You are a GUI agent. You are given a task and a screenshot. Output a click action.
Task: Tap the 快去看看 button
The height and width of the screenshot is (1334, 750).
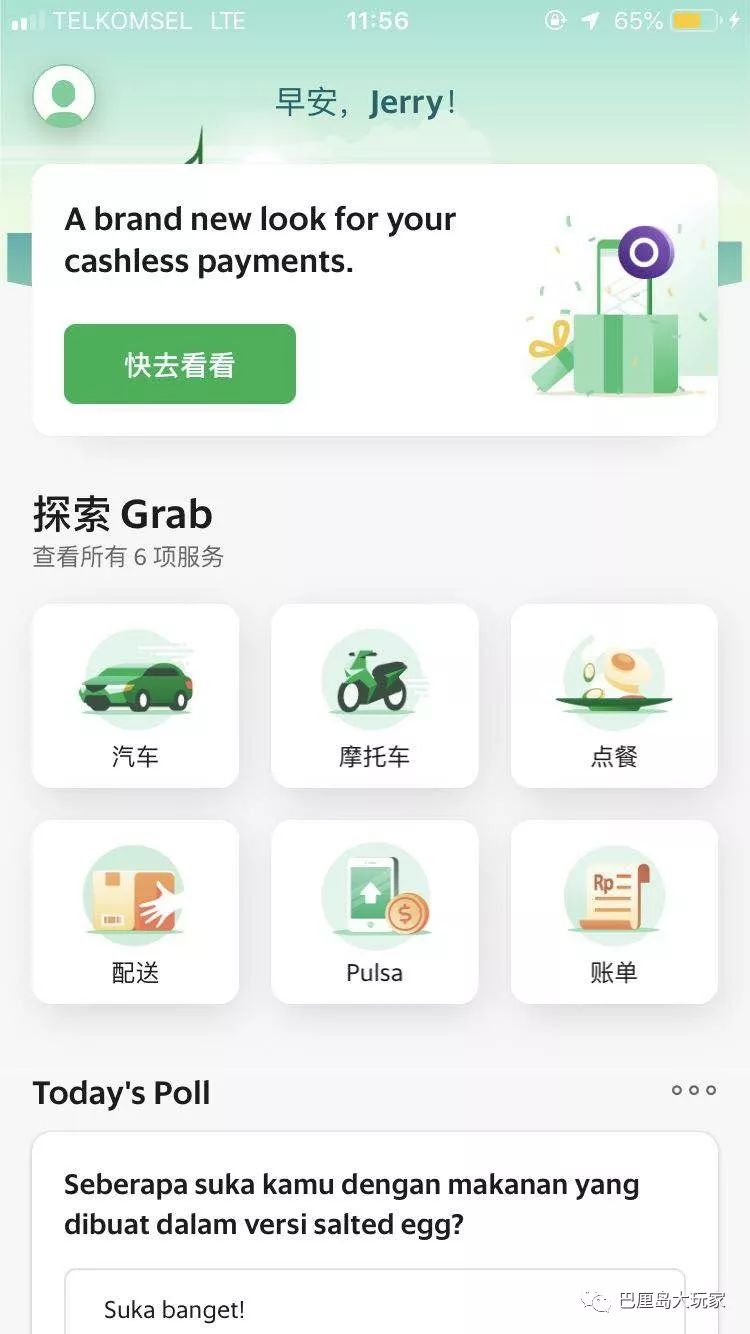180,364
